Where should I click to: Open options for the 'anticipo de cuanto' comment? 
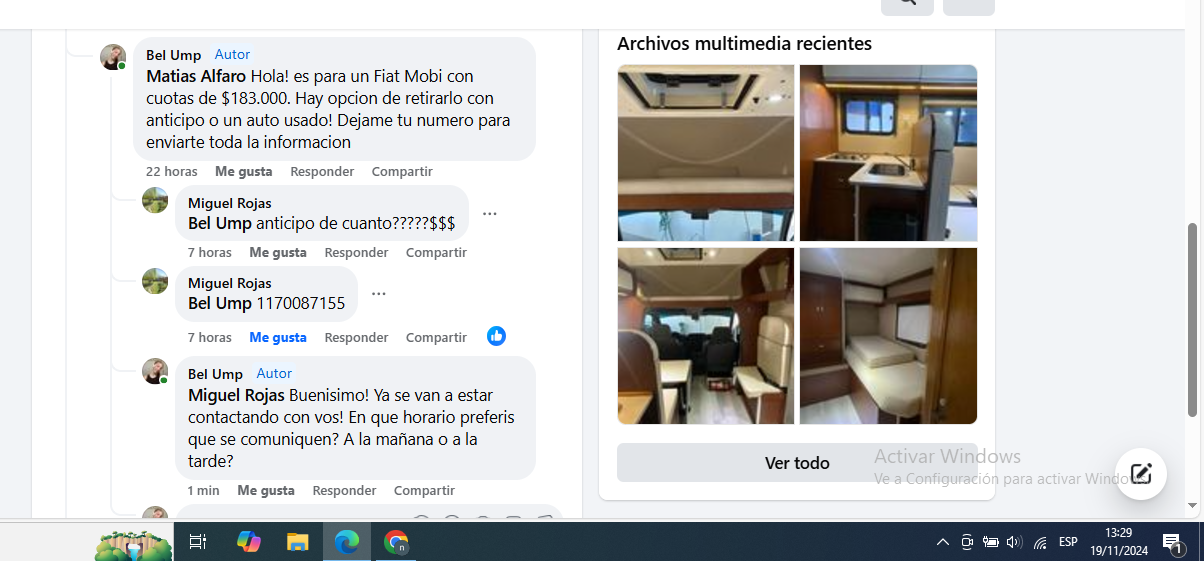point(489,214)
